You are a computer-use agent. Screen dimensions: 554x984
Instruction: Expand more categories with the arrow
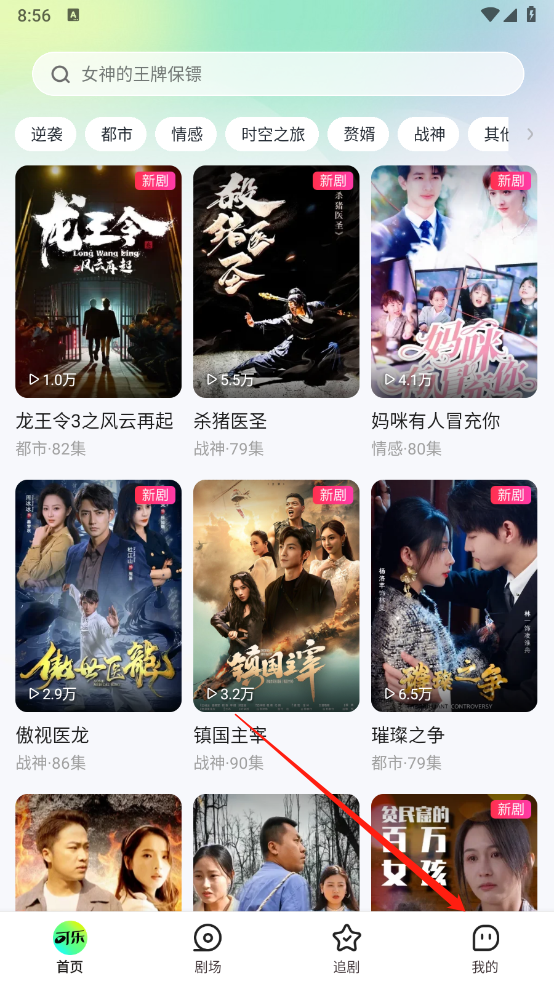530,134
